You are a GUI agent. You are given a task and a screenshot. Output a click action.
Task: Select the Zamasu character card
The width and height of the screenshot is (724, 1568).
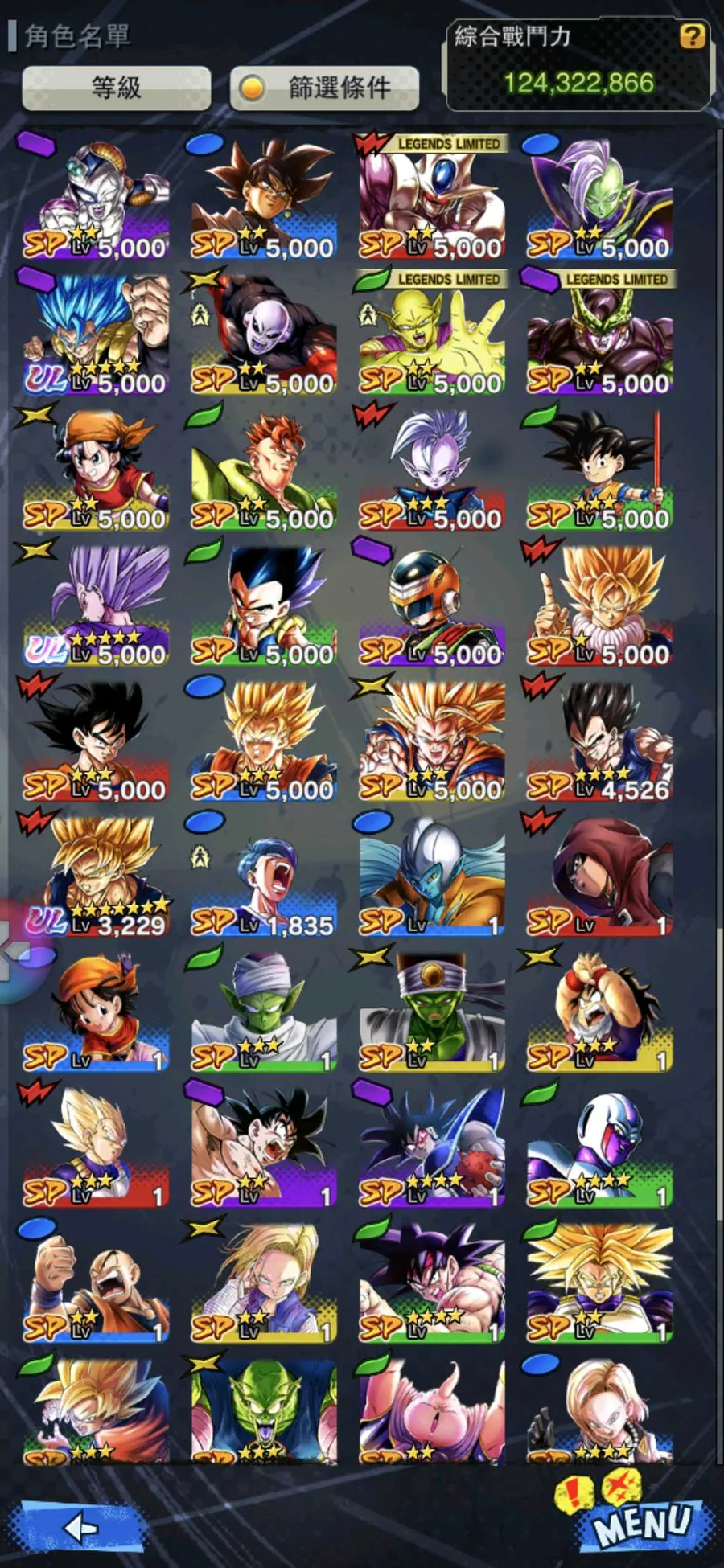tap(599, 198)
